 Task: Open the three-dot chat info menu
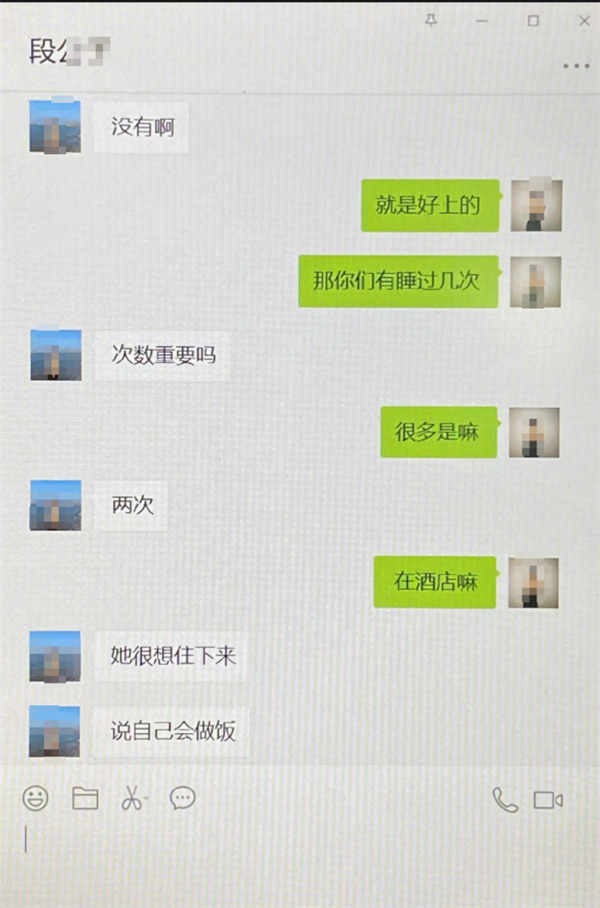(x=576, y=66)
